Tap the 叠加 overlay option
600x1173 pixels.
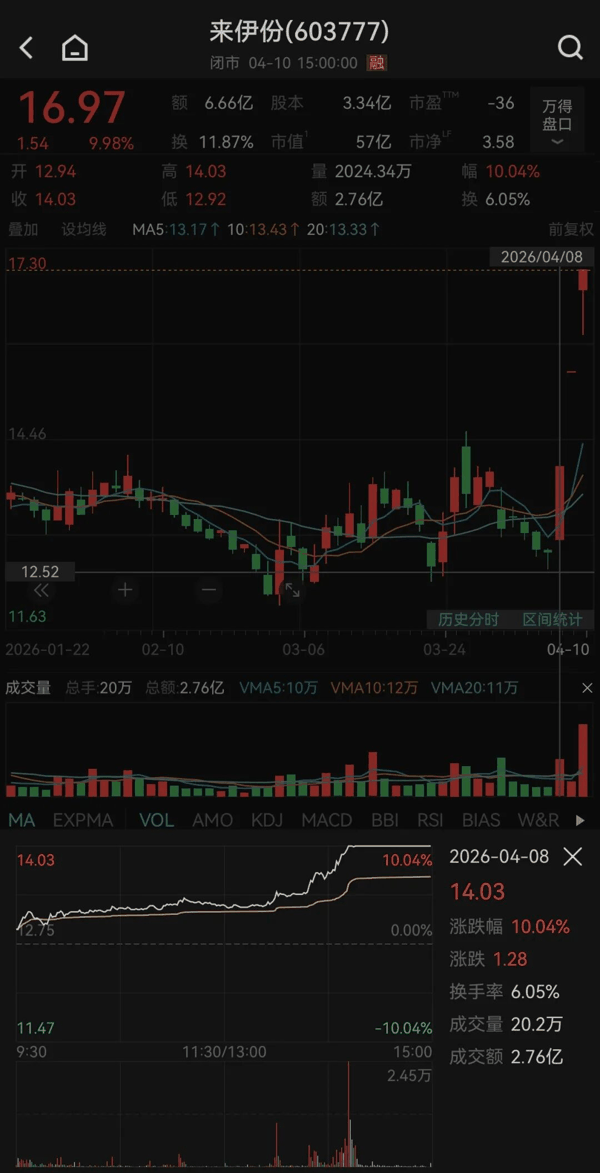23,230
